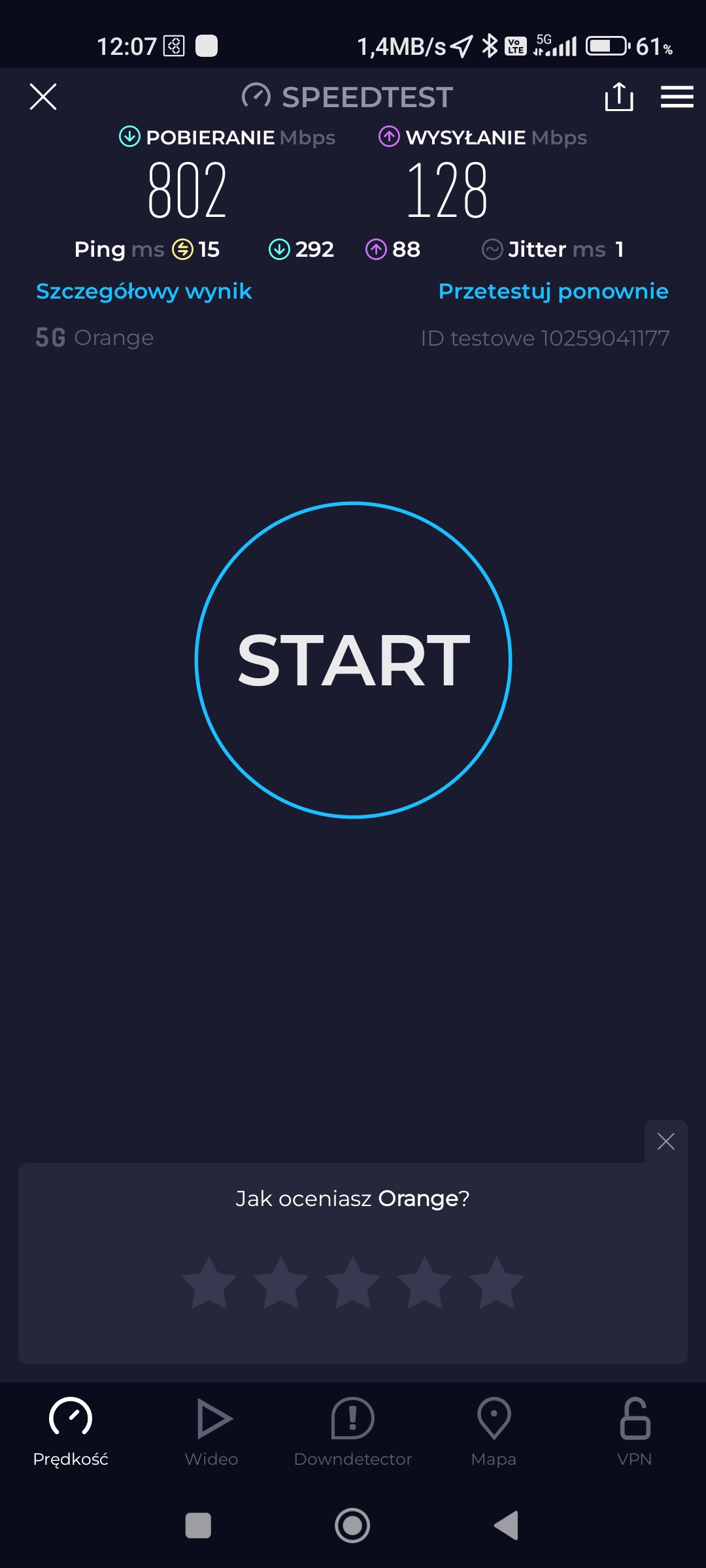The height and width of the screenshot is (1568, 706).
Task: Rate Orange with one star
Action: click(x=209, y=1282)
